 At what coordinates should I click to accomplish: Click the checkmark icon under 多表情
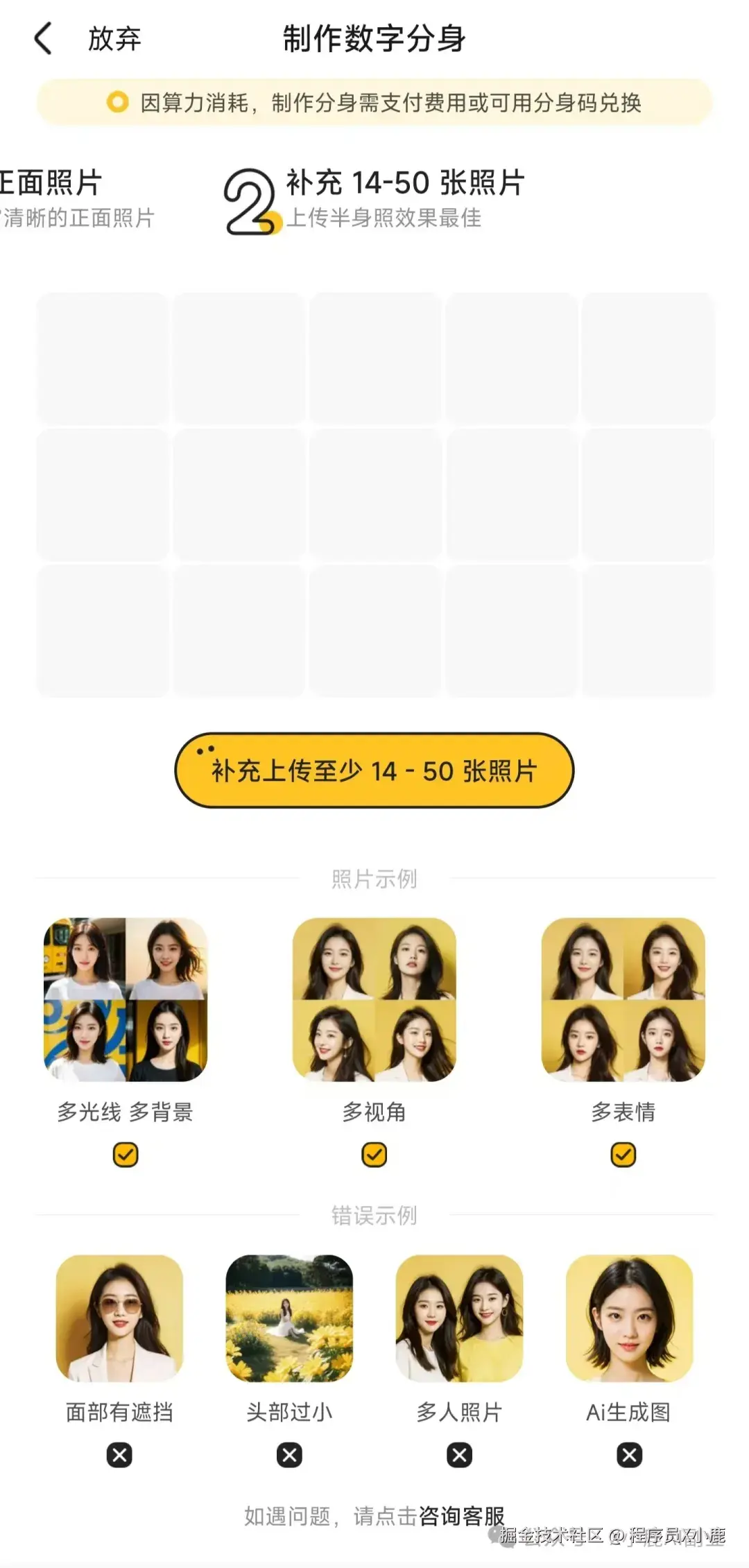622,1155
